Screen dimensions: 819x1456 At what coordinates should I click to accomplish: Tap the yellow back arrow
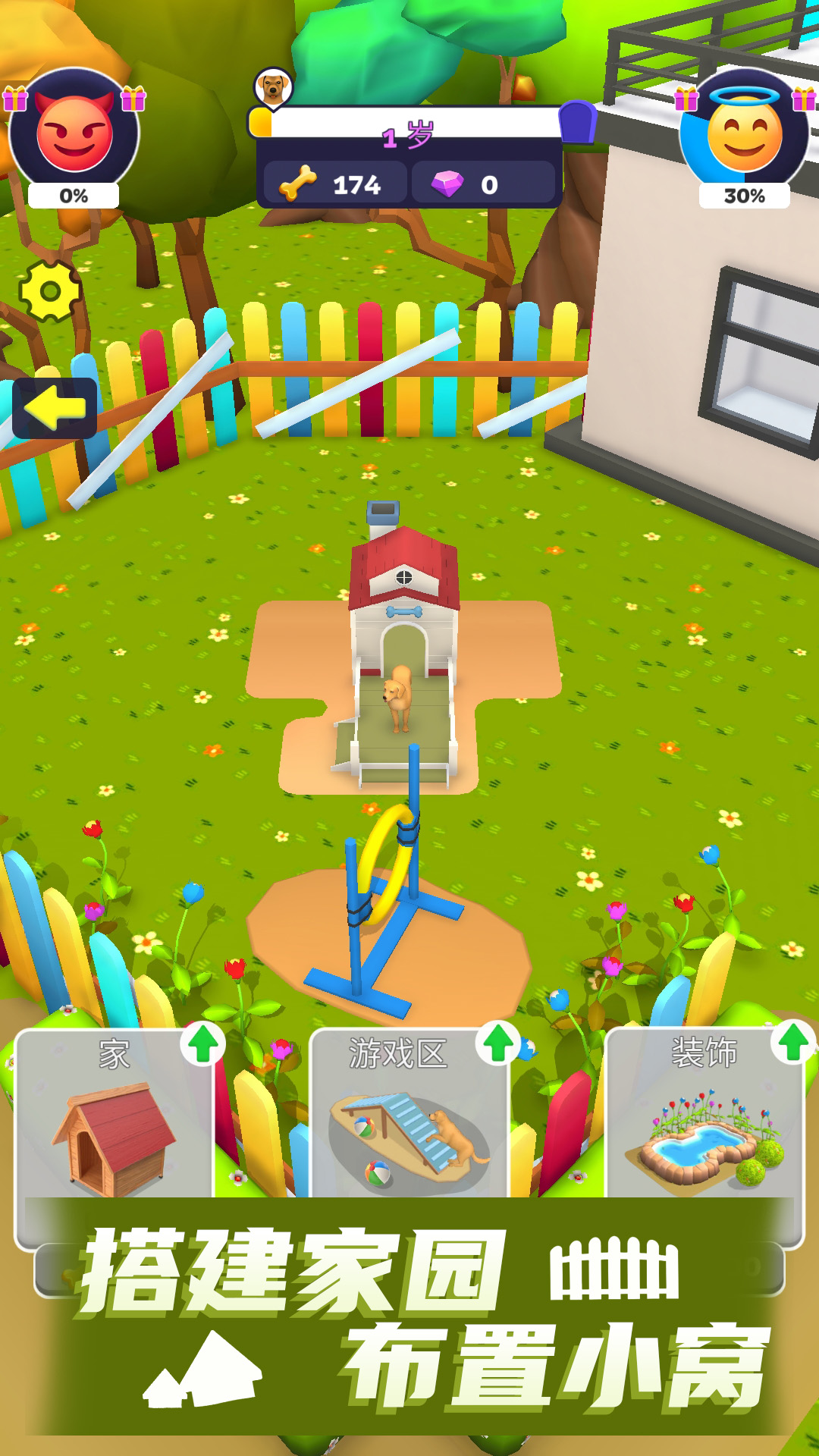point(55,408)
